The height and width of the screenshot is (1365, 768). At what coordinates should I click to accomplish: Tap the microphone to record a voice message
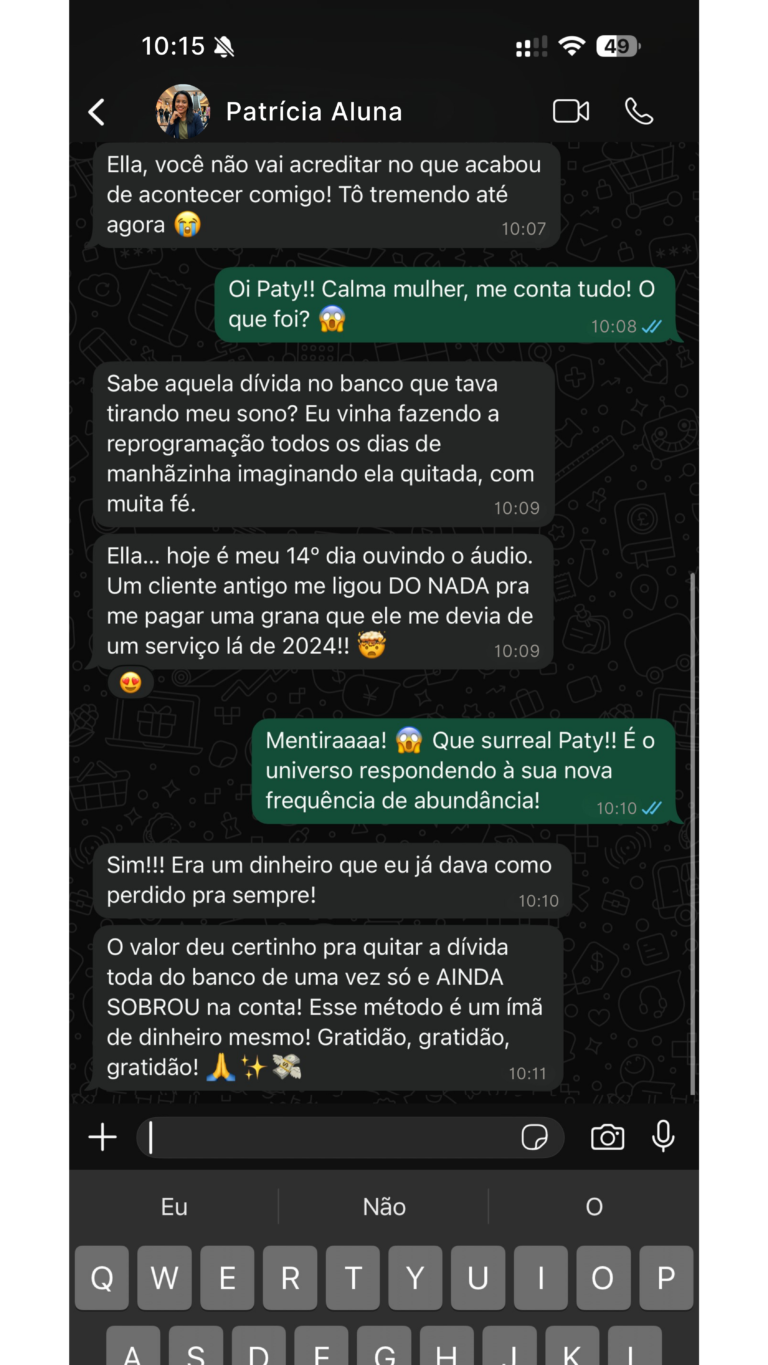[664, 1137]
